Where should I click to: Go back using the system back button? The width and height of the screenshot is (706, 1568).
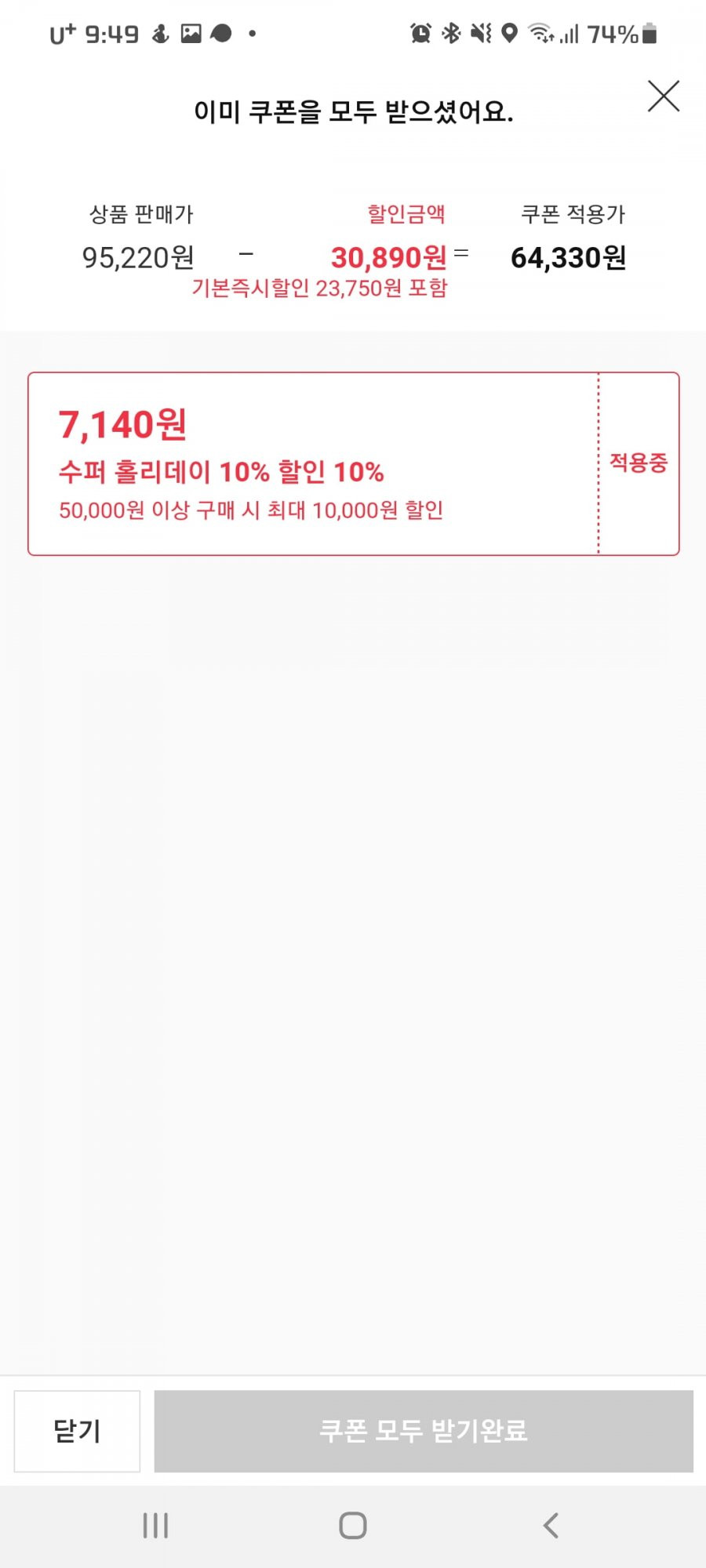[x=551, y=1526]
